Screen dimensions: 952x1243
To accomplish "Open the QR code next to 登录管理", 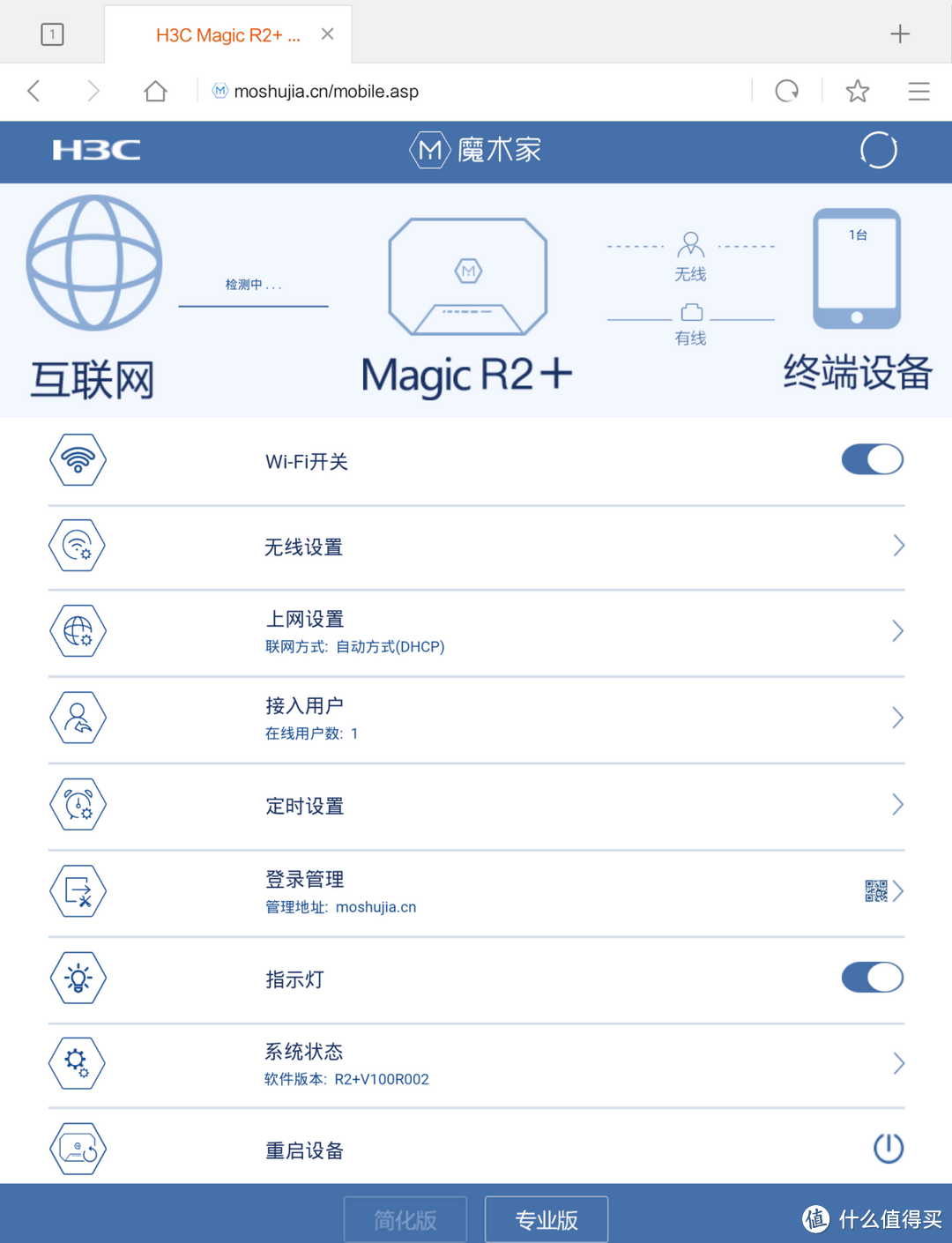I will pos(874,891).
